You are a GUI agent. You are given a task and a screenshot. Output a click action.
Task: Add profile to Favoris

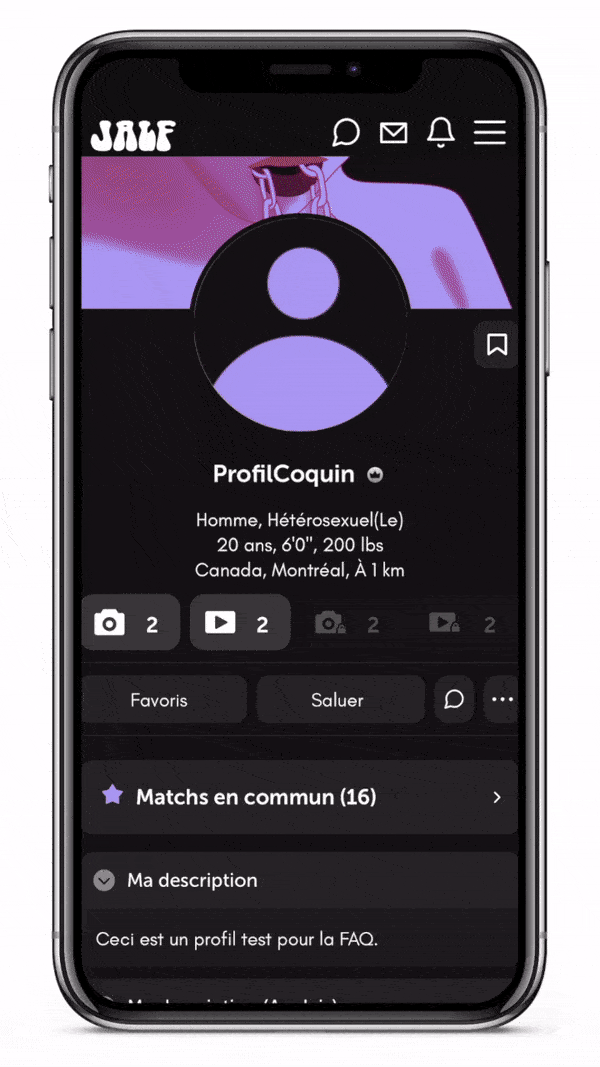(x=164, y=700)
